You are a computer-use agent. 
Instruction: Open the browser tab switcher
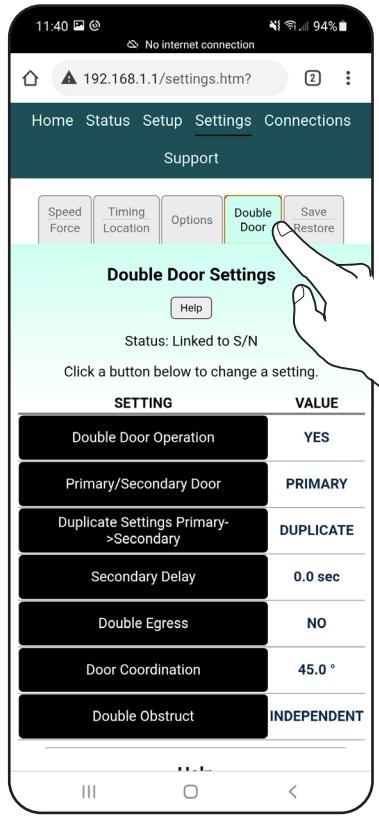[x=313, y=78]
